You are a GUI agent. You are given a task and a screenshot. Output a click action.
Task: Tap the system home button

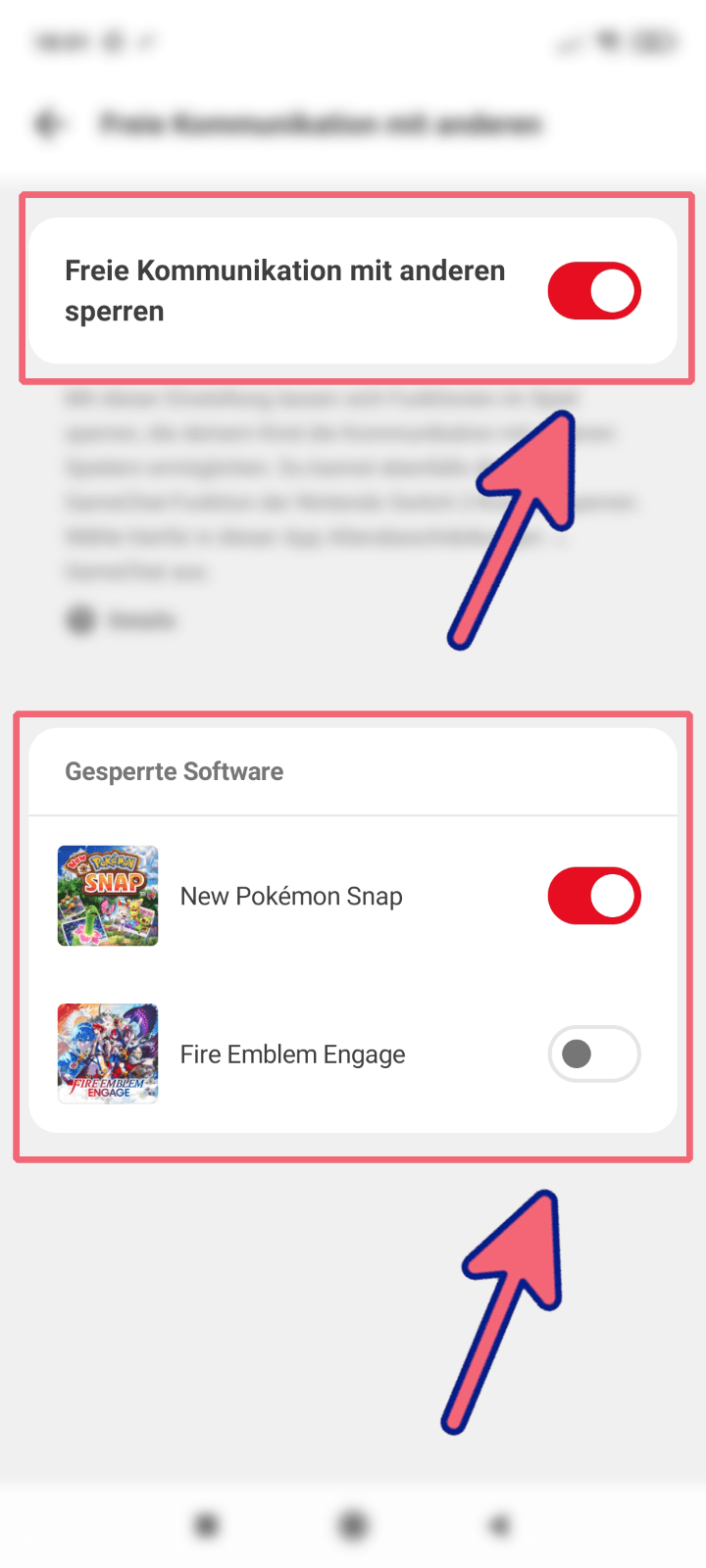click(352, 1525)
